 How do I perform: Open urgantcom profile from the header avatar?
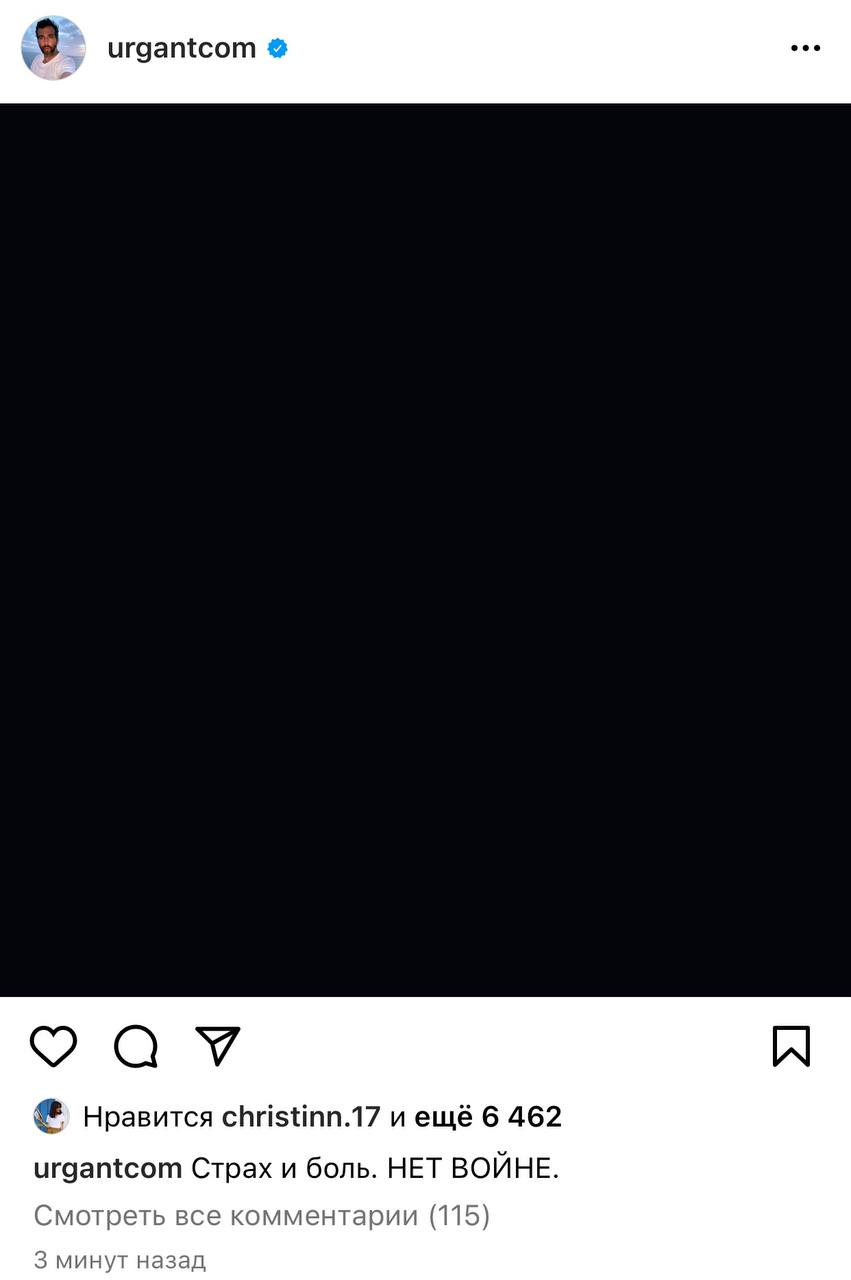53,48
